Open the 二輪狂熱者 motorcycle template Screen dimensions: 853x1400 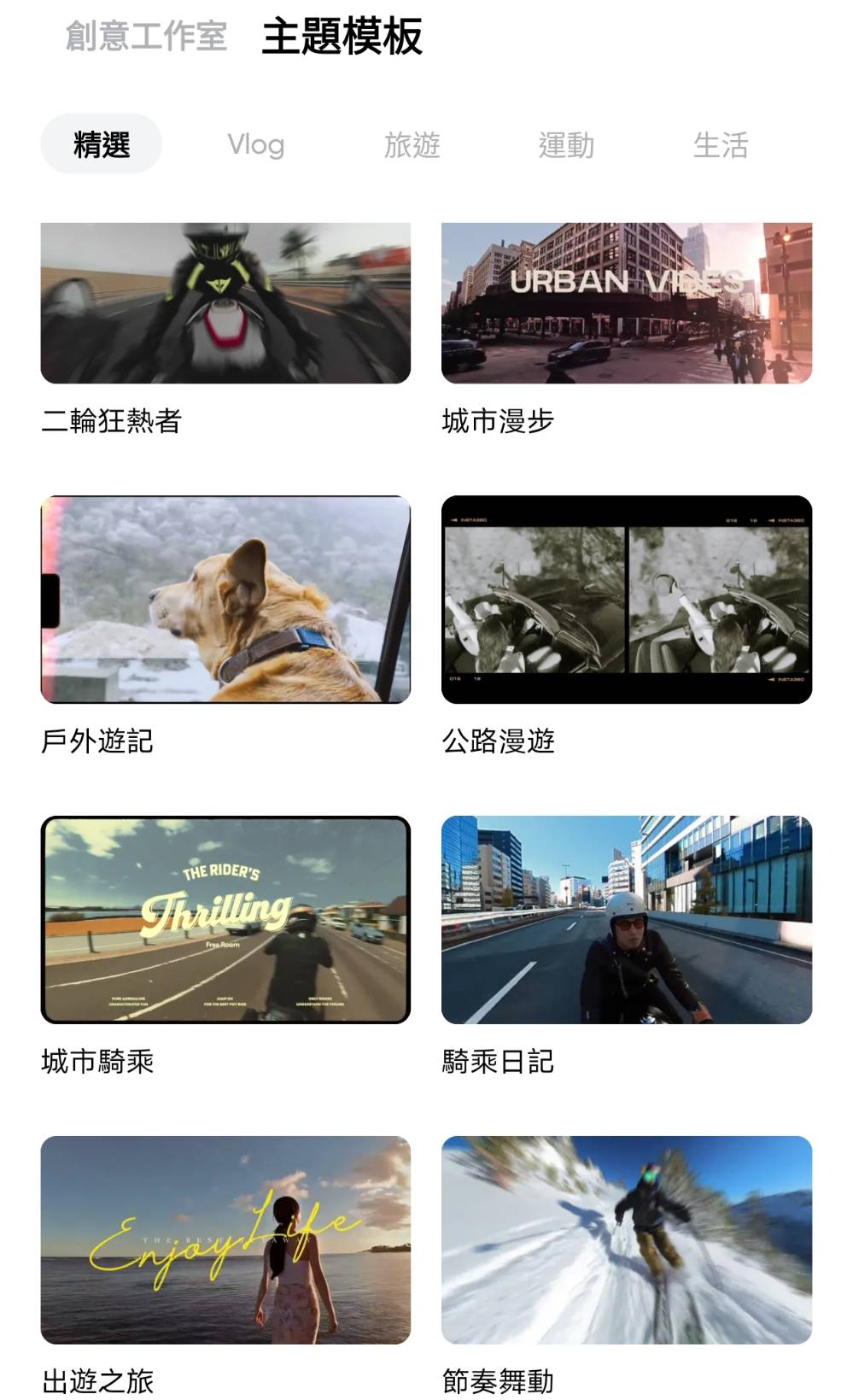[x=225, y=303]
